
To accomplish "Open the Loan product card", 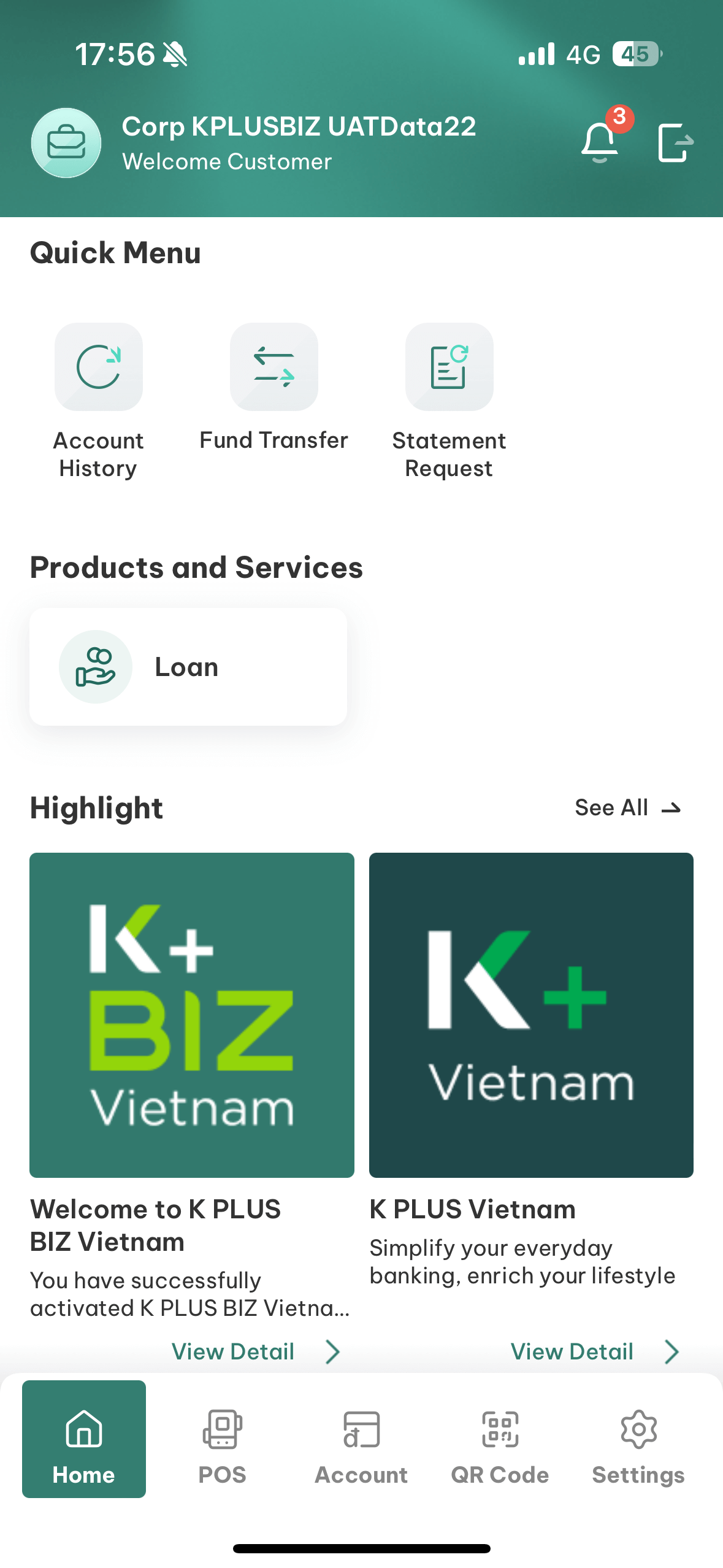I will [x=188, y=667].
